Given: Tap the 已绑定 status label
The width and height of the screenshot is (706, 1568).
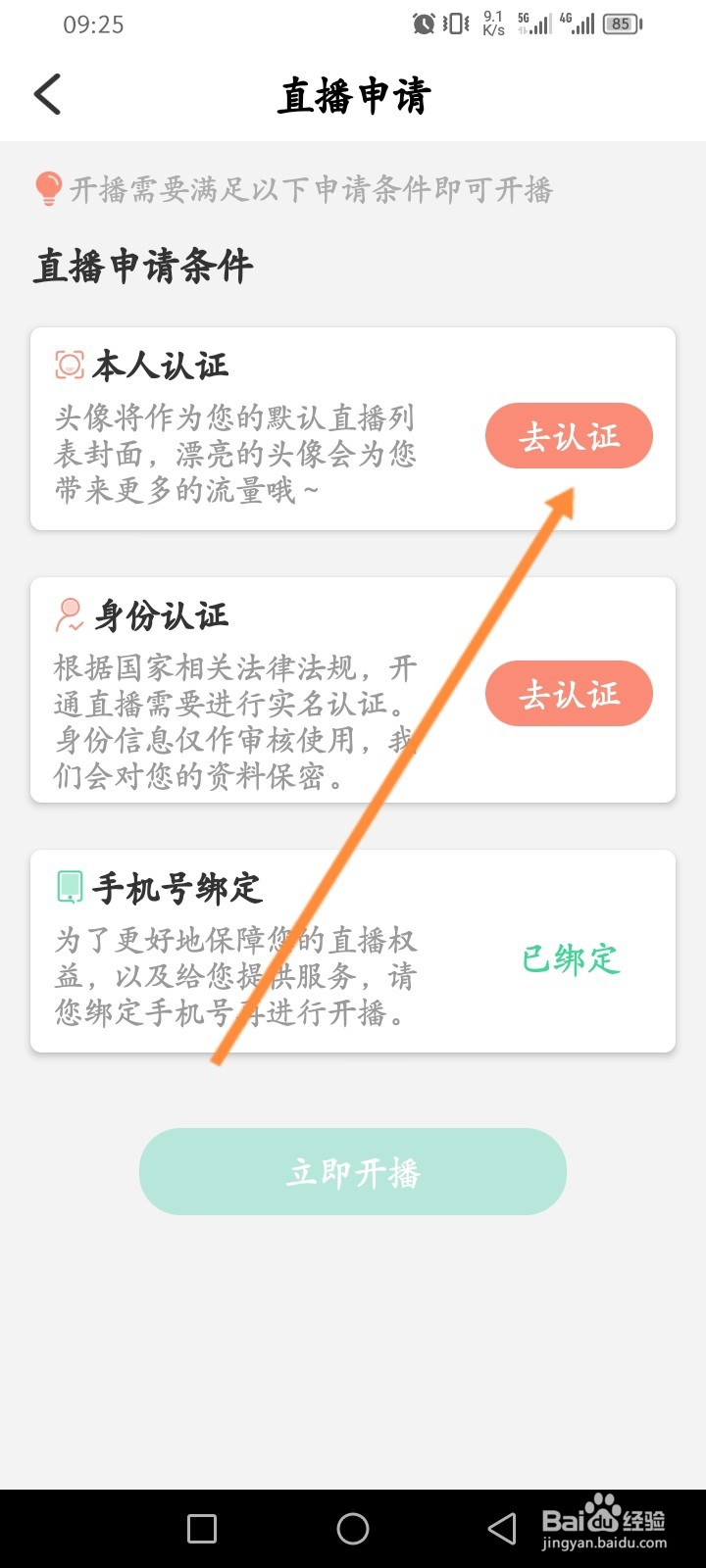Looking at the screenshot, I should pos(569,958).
